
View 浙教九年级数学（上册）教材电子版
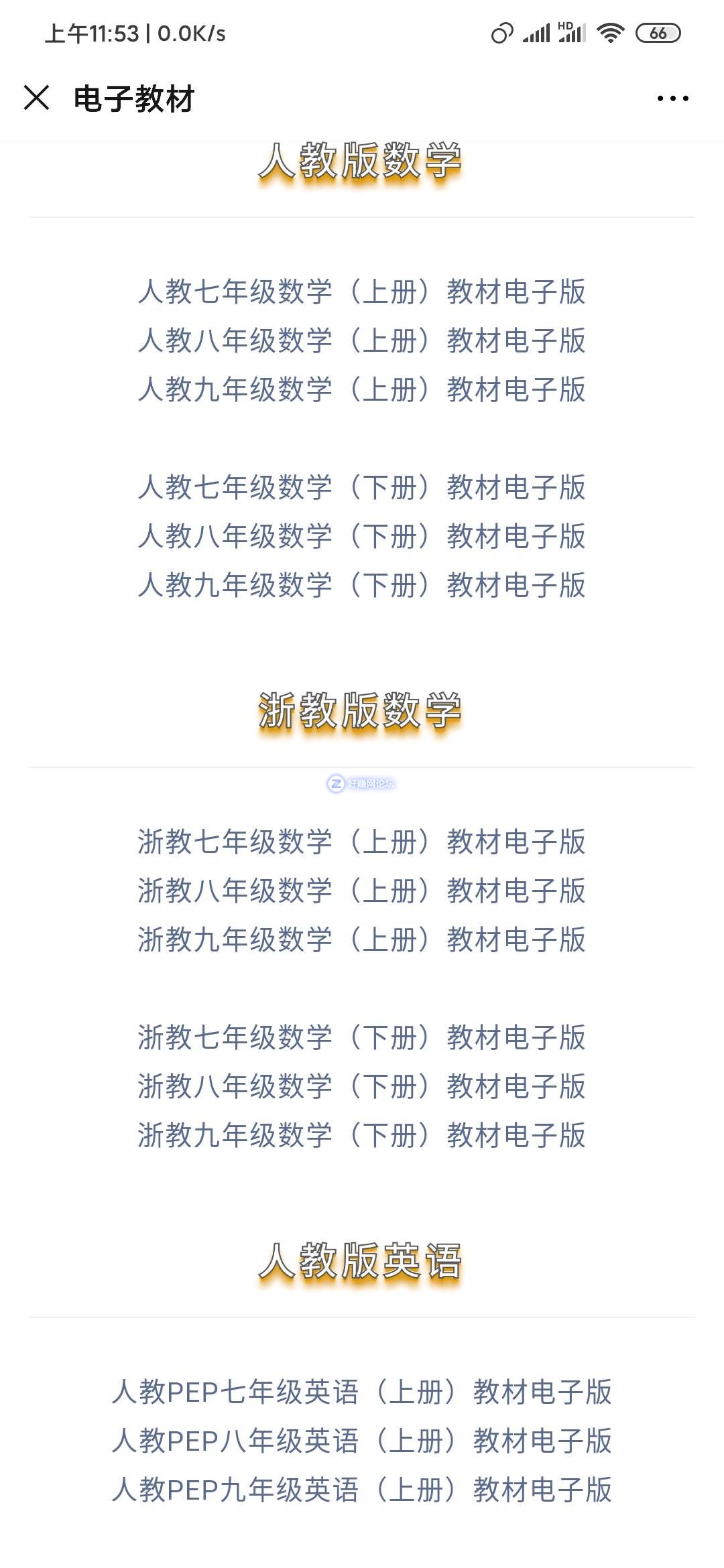point(362,940)
